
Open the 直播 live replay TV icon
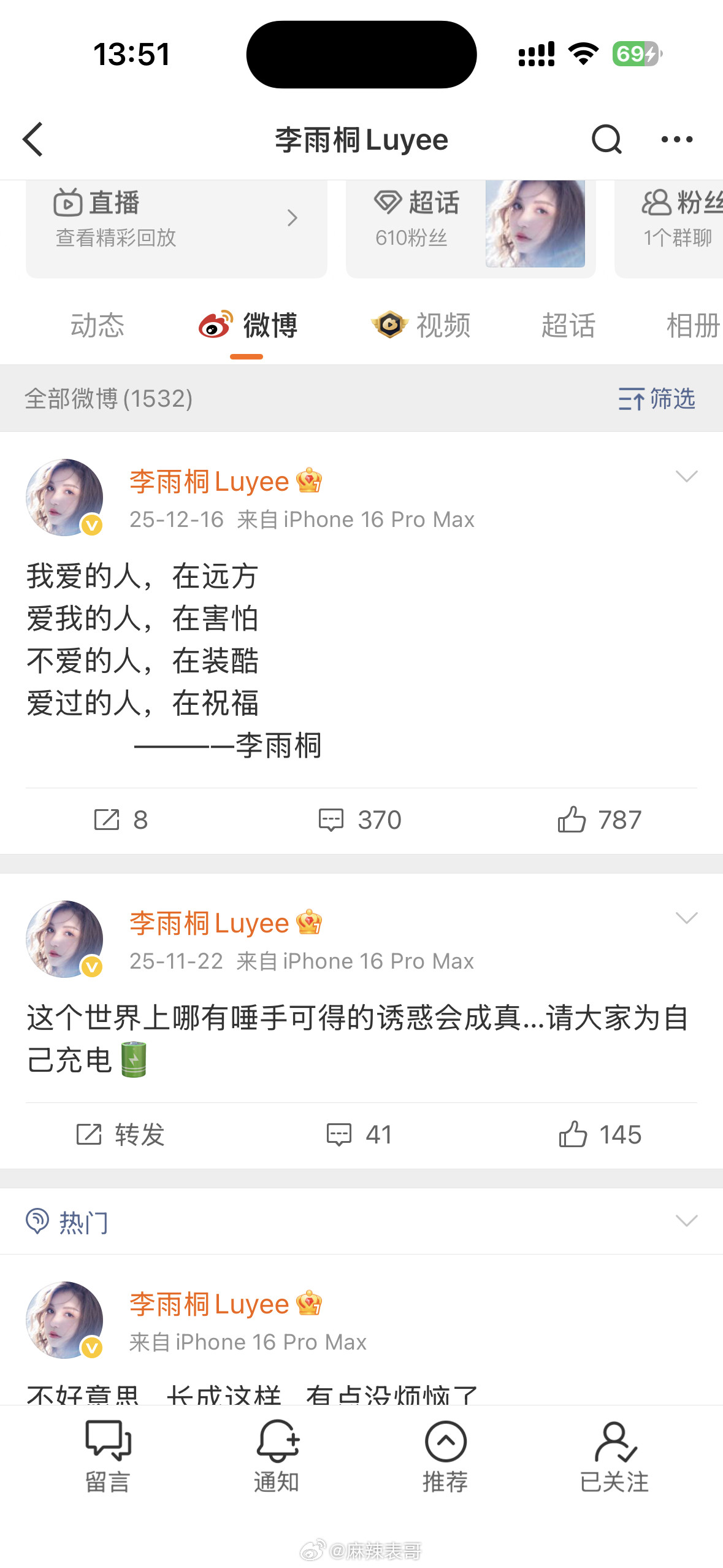click(67, 203)
